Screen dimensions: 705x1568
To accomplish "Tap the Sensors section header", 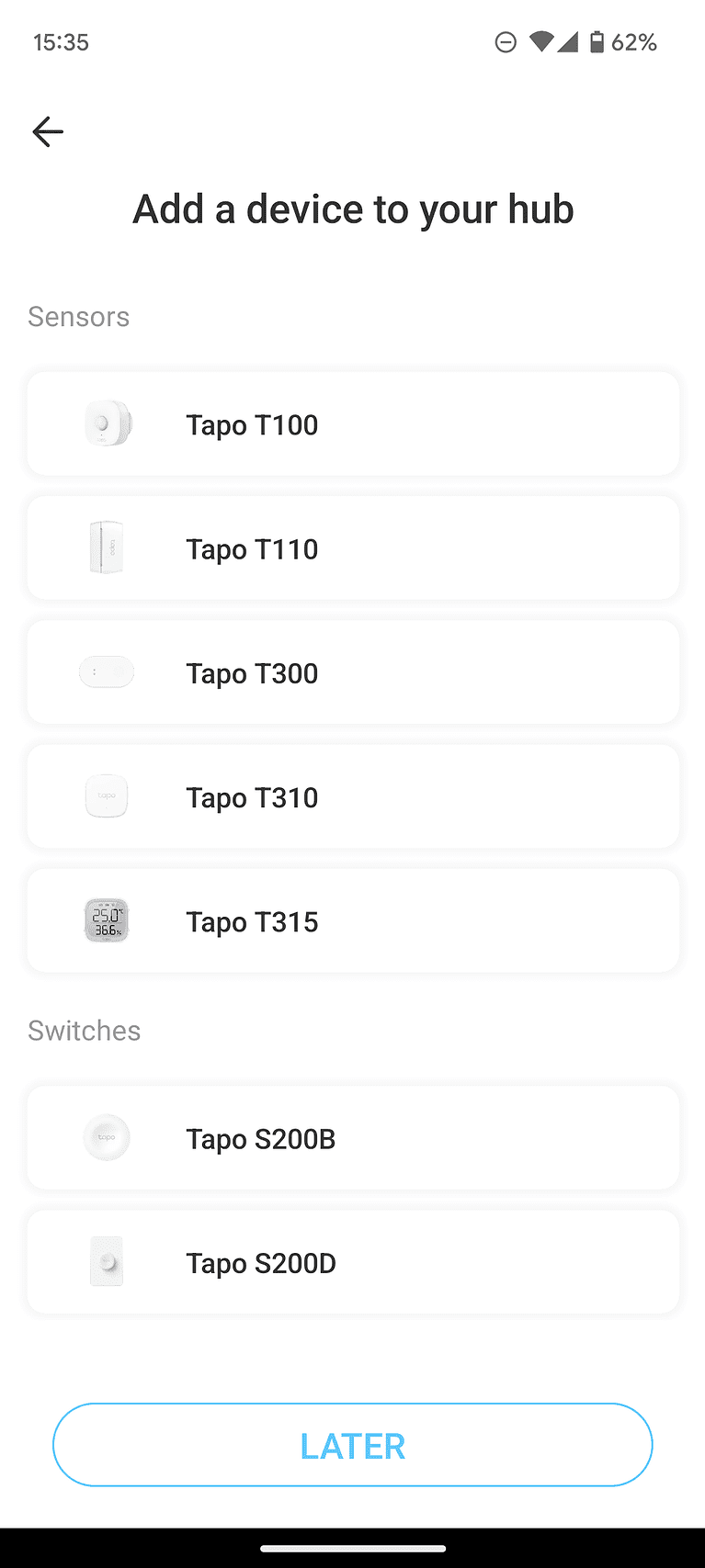I will [x=78, y=316].
